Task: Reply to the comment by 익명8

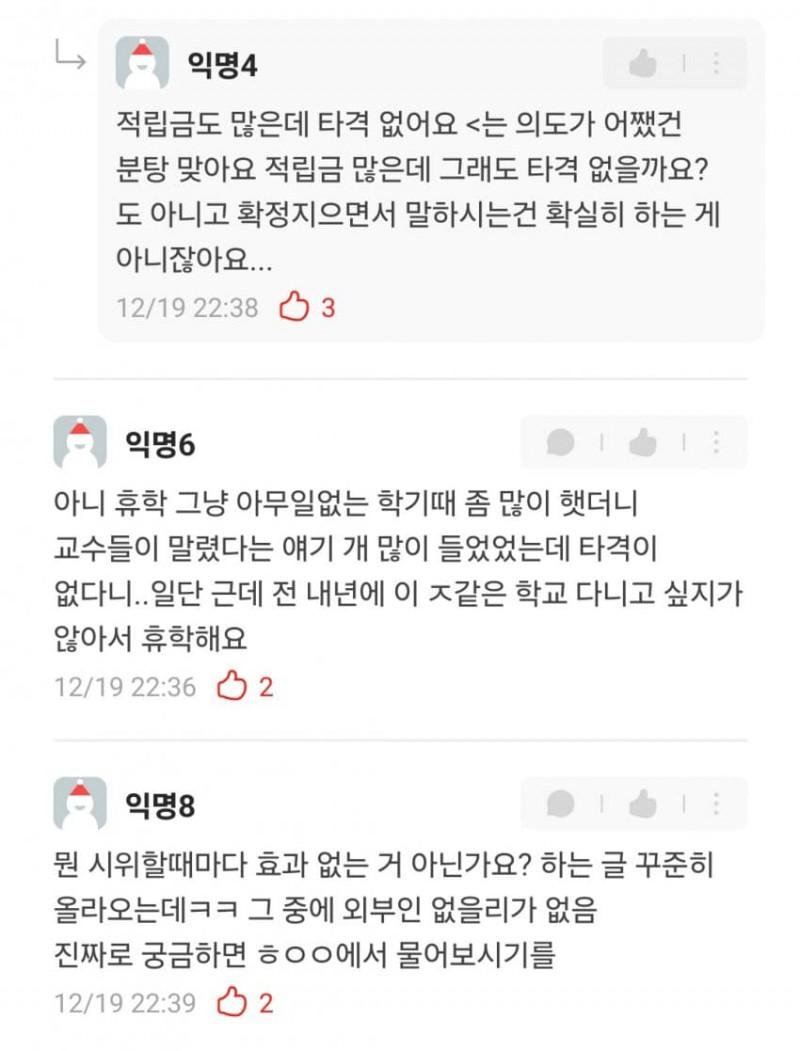Action: point(561,803)
